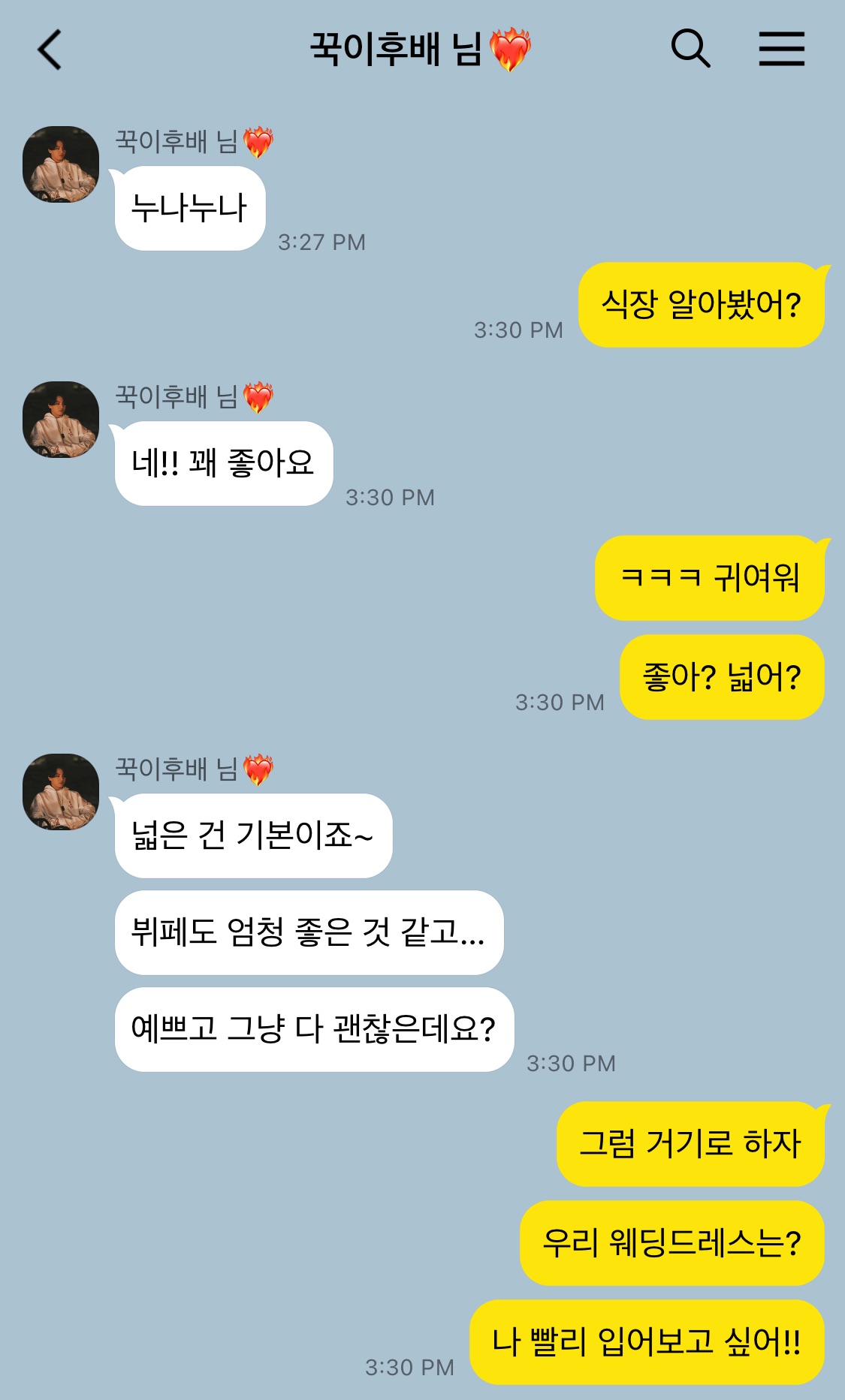Screen dimensions: 845x1400
Task: Open profile picture beside the 누나누나 message
Action: (61, 164)
